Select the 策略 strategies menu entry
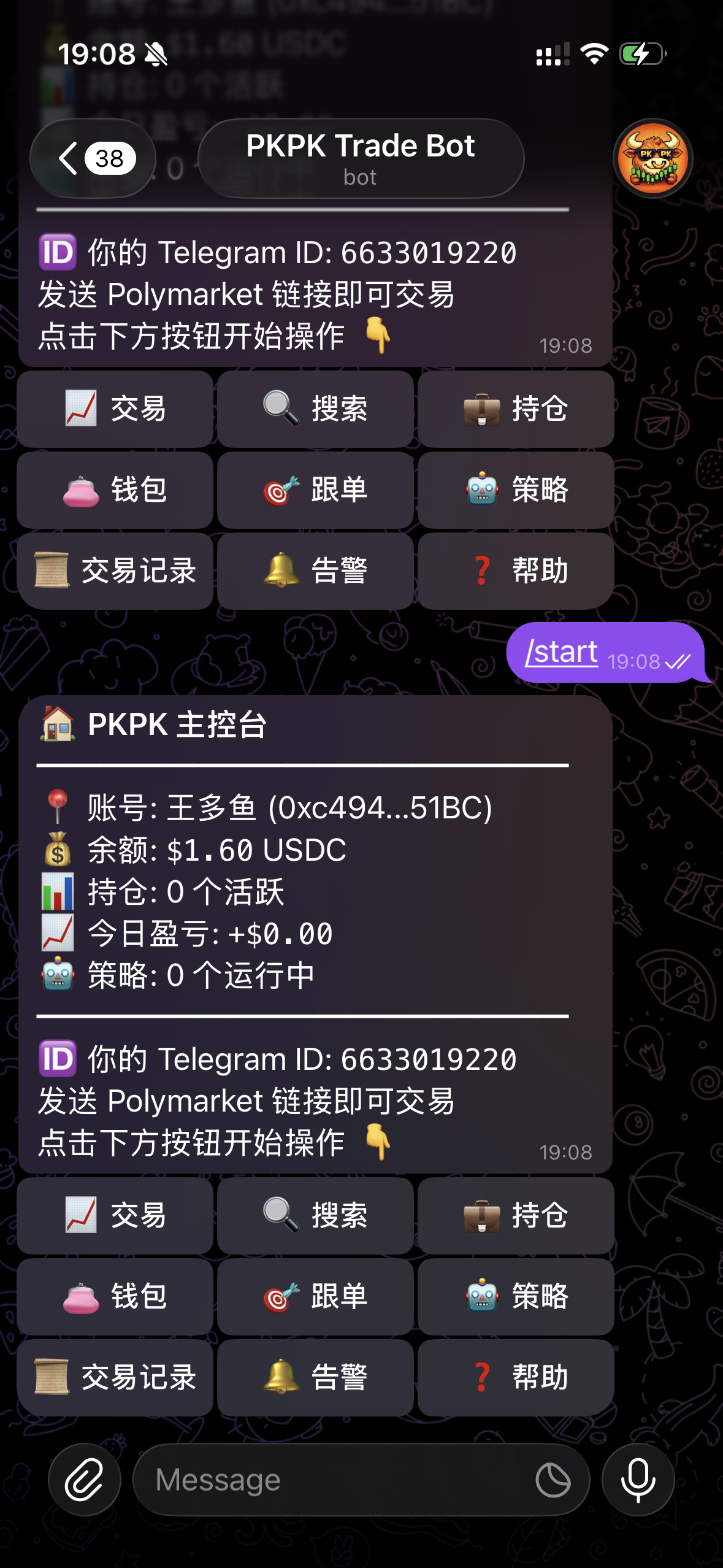The width and height of the screenshot is (723, 1568). tap(516, 1296)
